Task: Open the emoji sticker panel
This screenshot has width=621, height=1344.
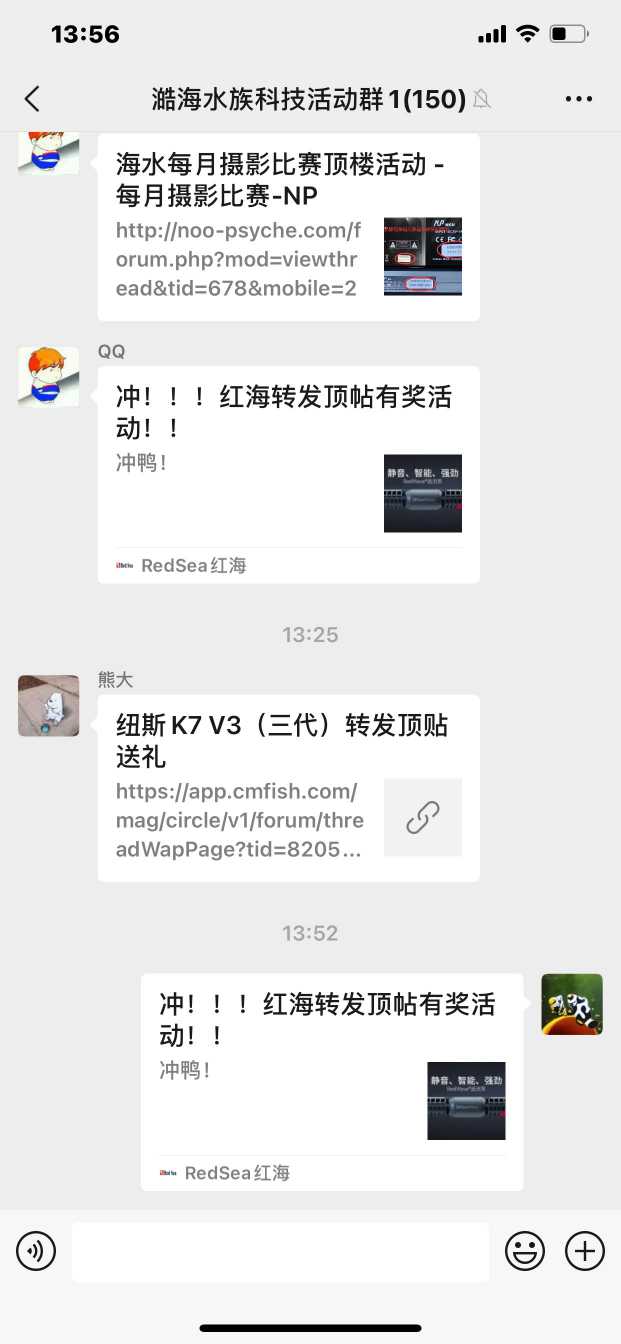Action: [x=525, y=1251]
